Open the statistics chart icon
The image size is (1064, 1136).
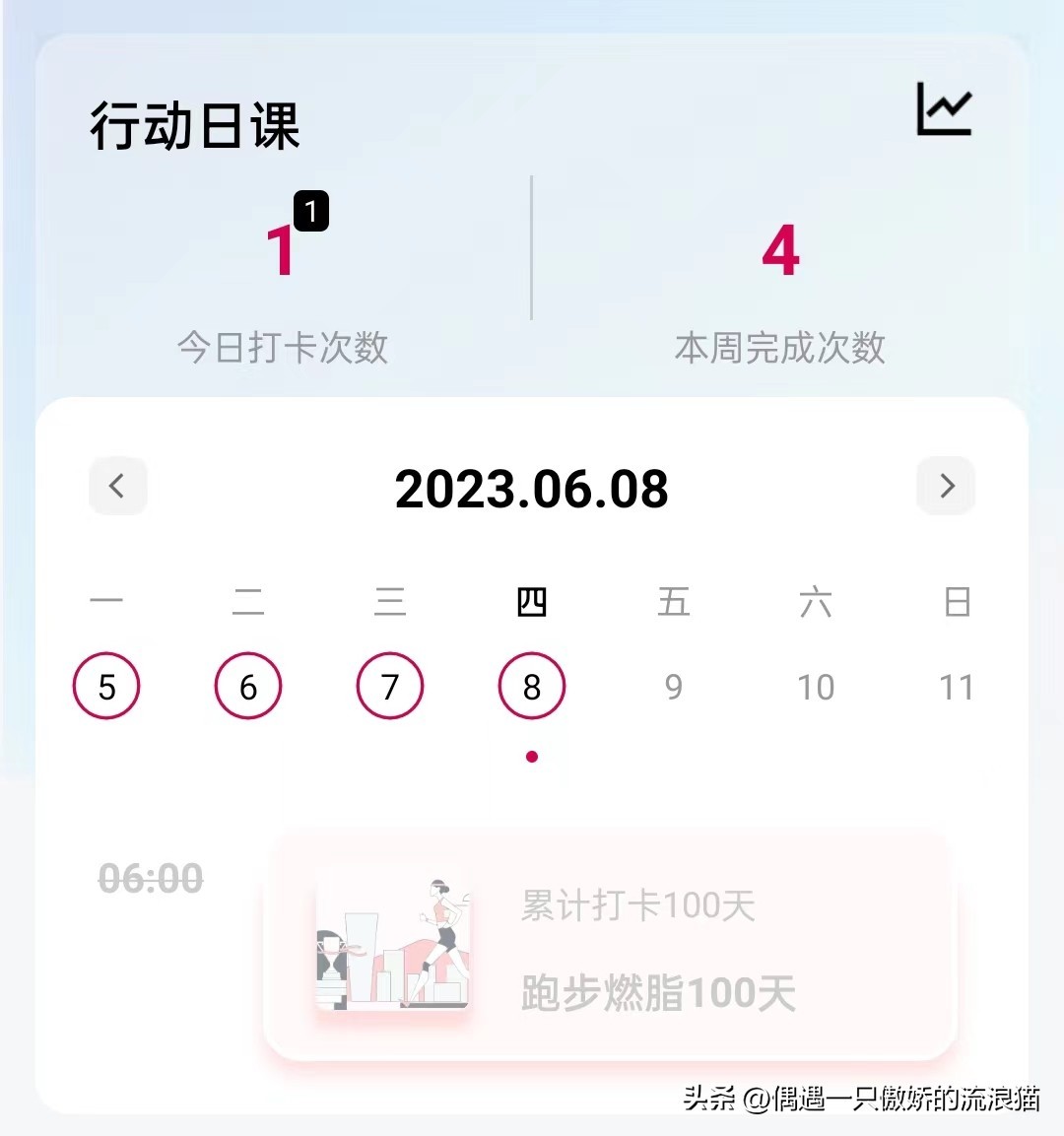click(x=944, y=109)
